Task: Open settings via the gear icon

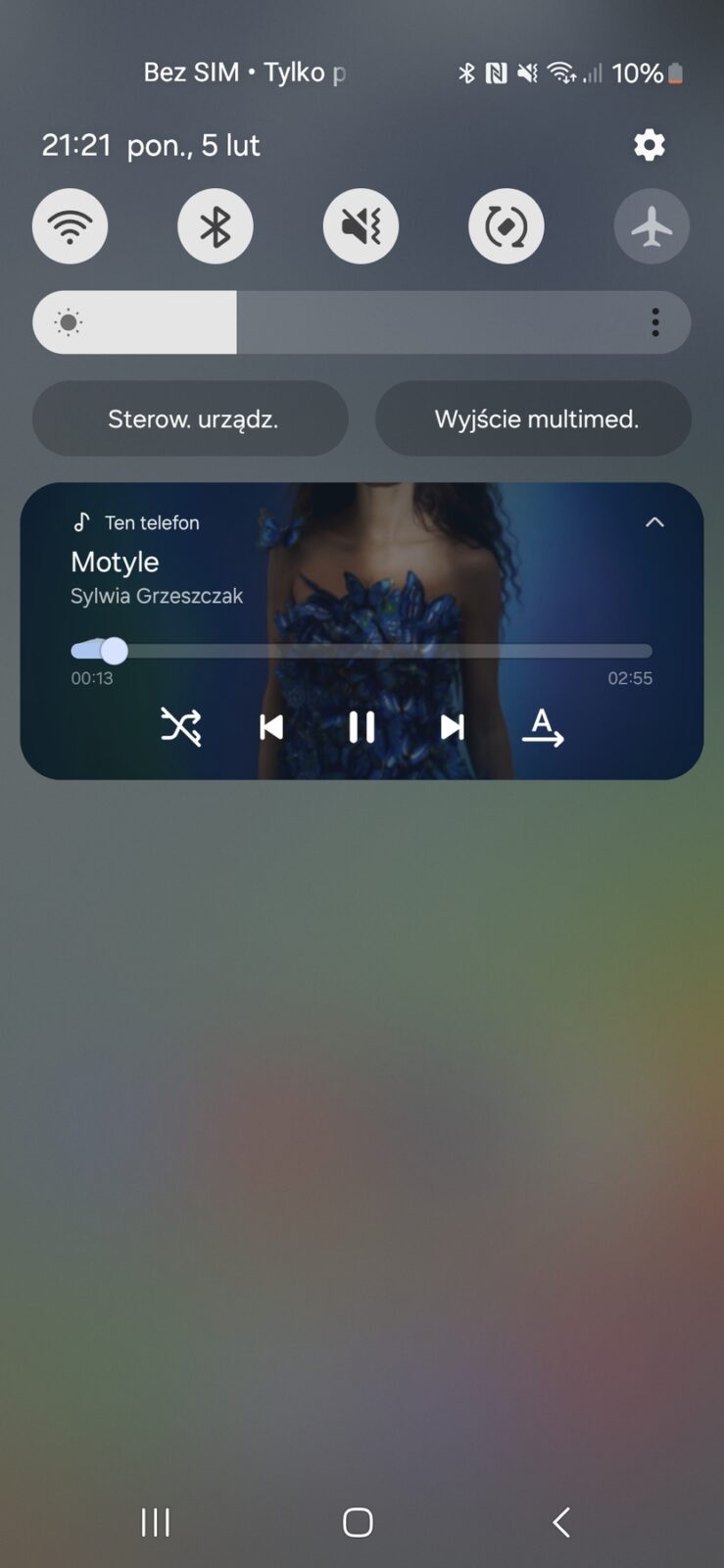Action: [x=649, y=145]
